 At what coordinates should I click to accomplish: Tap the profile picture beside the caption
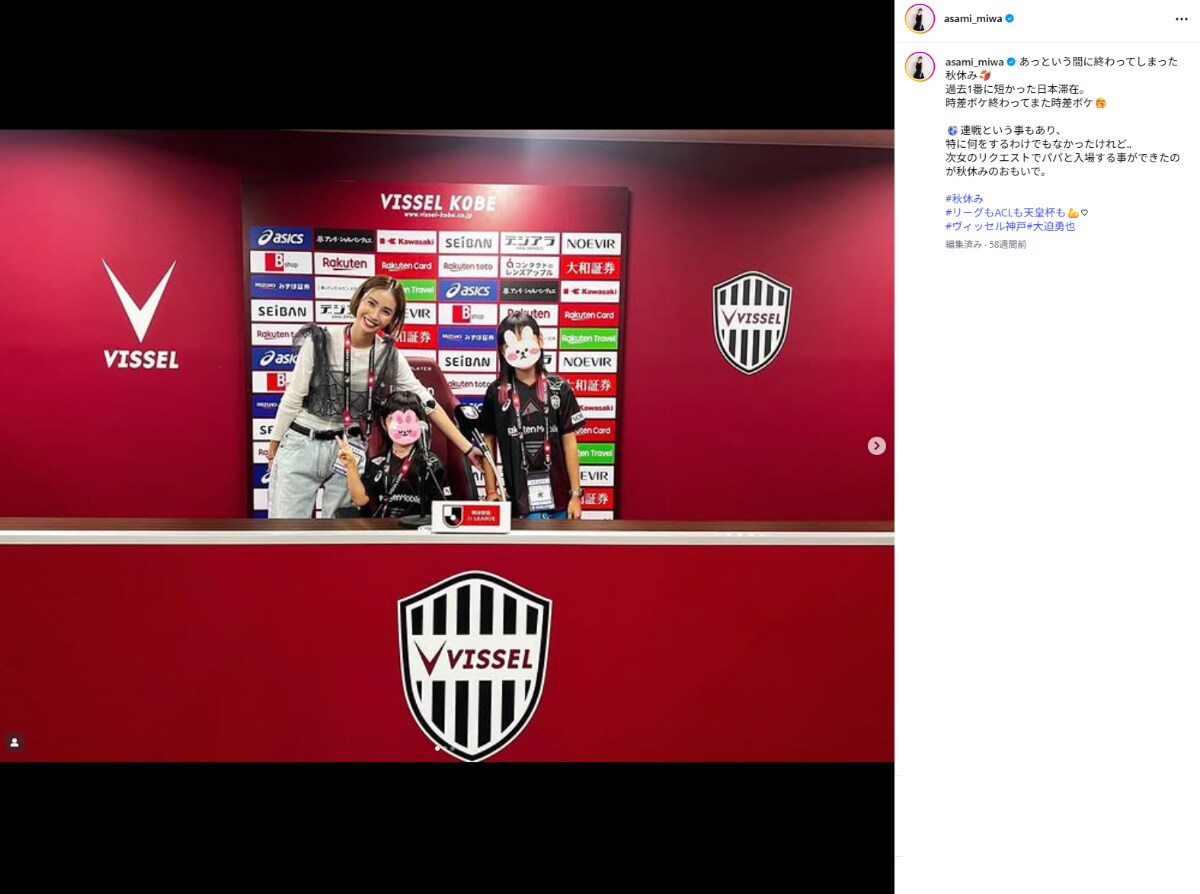pos(919,67)
